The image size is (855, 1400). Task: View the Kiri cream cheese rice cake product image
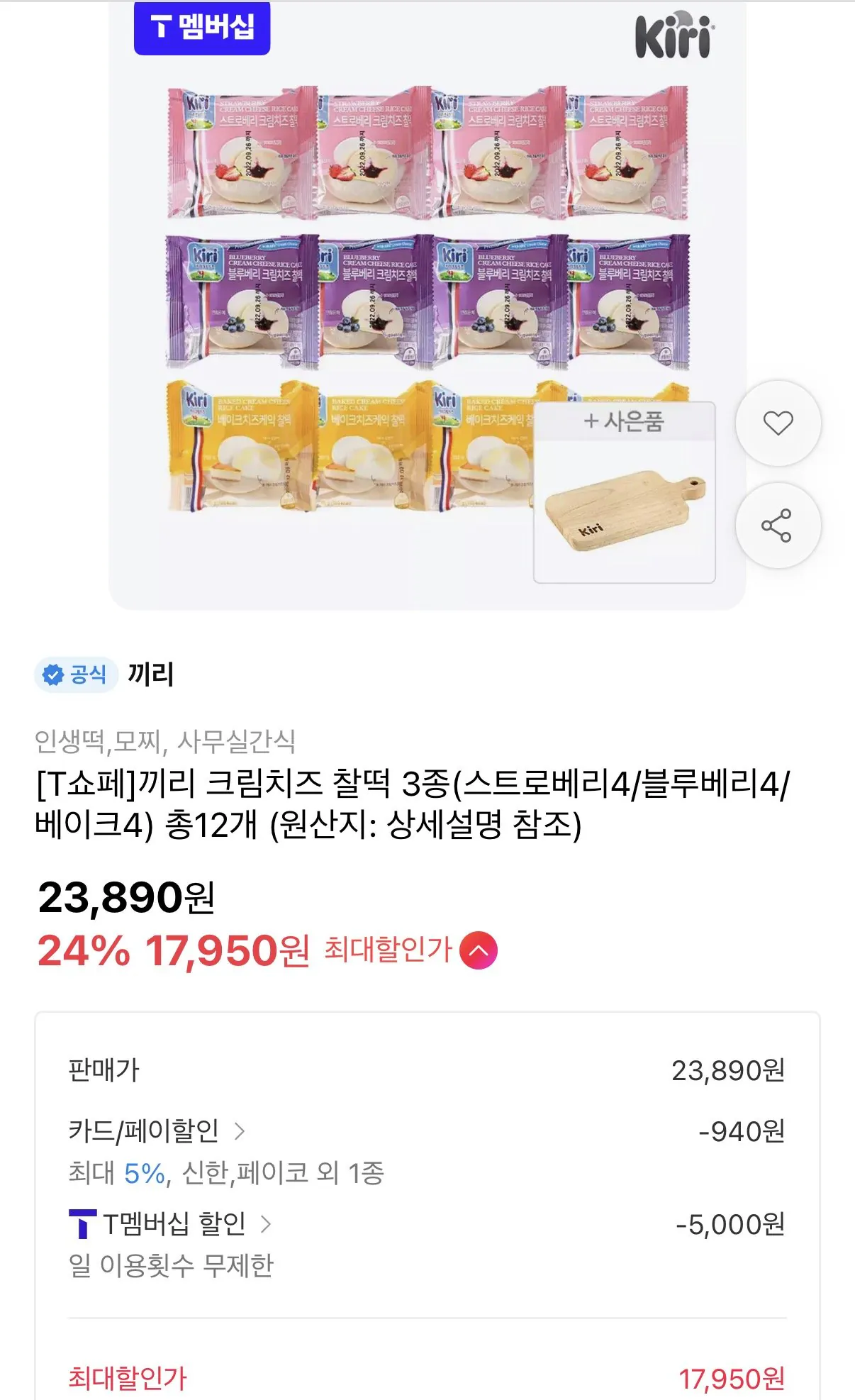click(427, 305)
